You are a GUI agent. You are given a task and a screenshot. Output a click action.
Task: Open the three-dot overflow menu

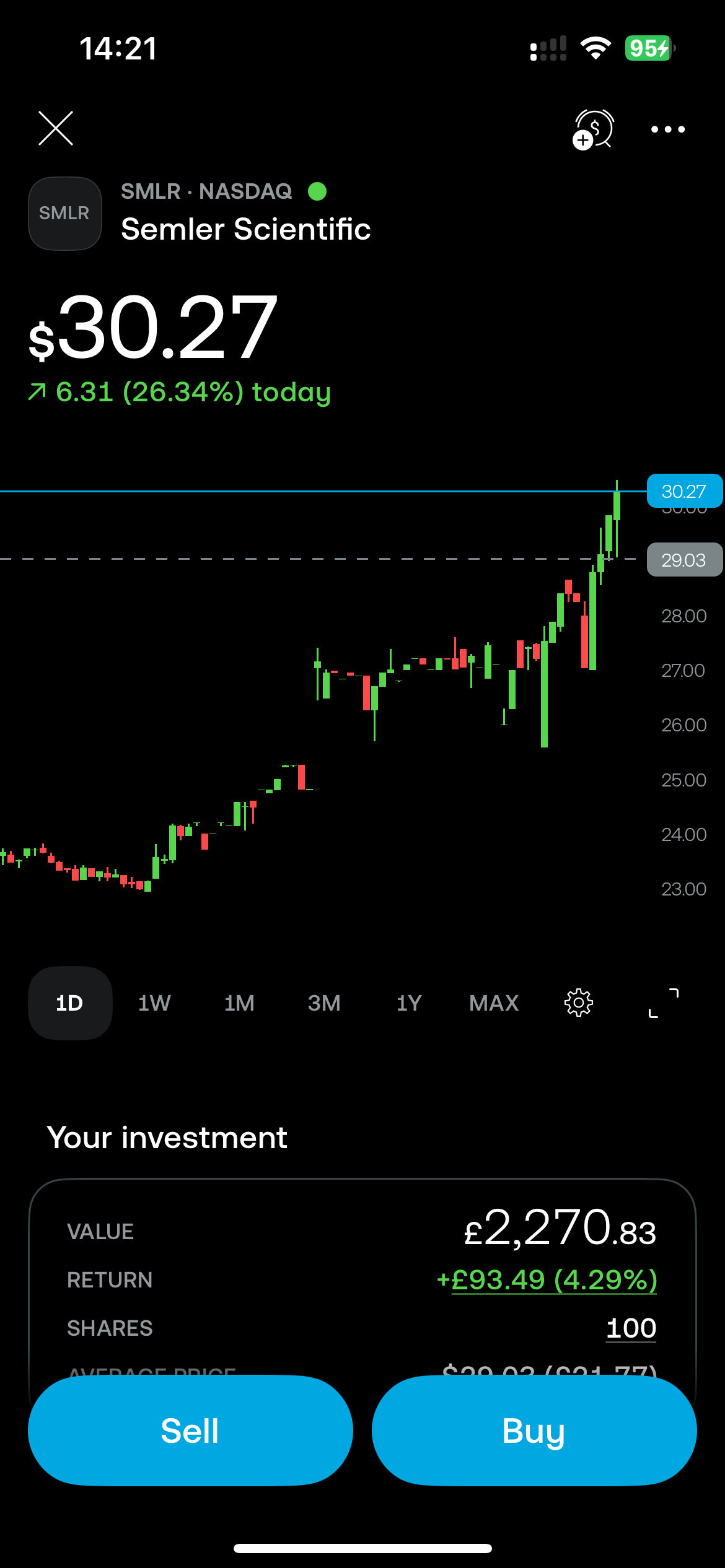coord(667,129)
